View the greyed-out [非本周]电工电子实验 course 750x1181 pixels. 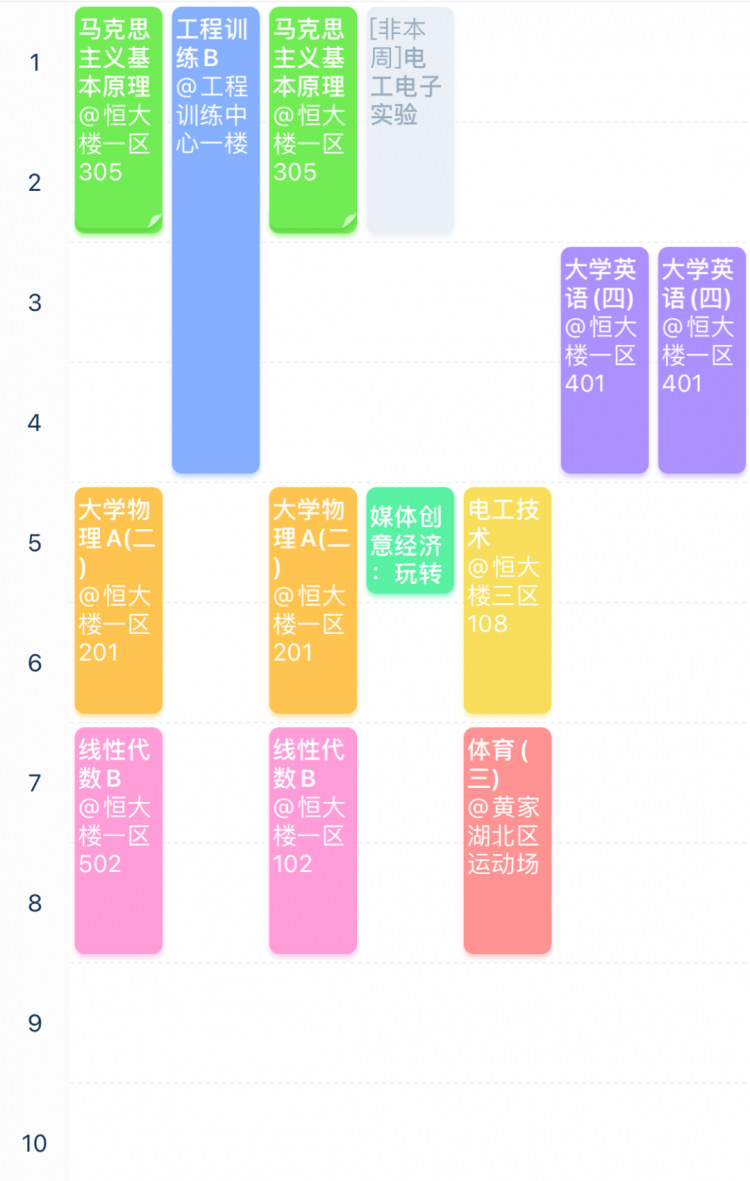(410, 120)
